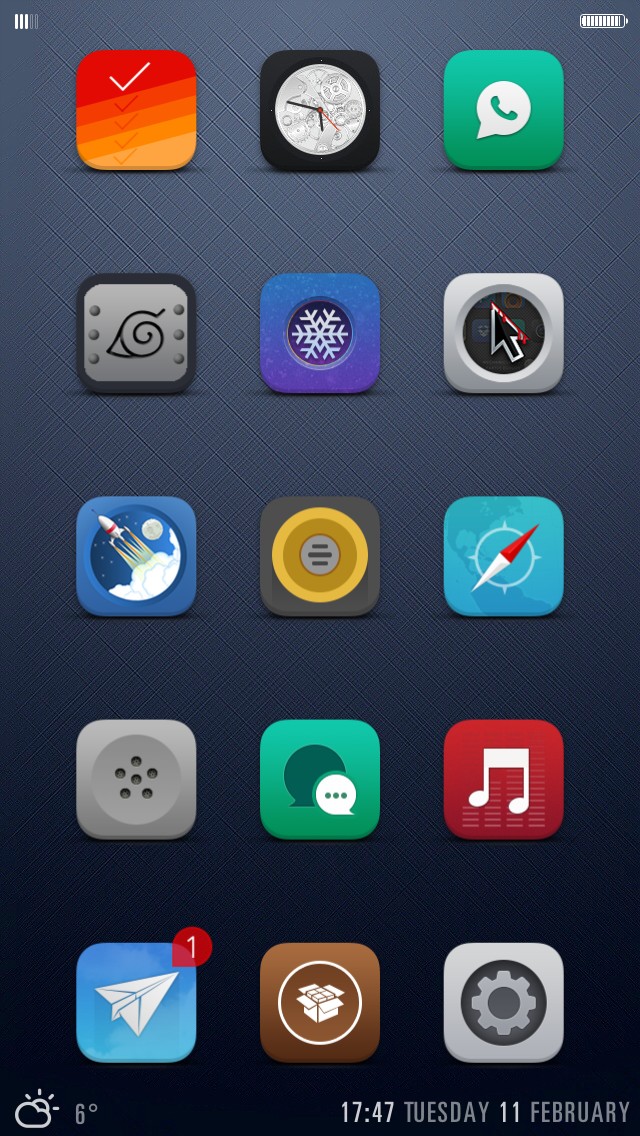Launch the Clock app
The image size is (640, 1136).
pos(320,110)
